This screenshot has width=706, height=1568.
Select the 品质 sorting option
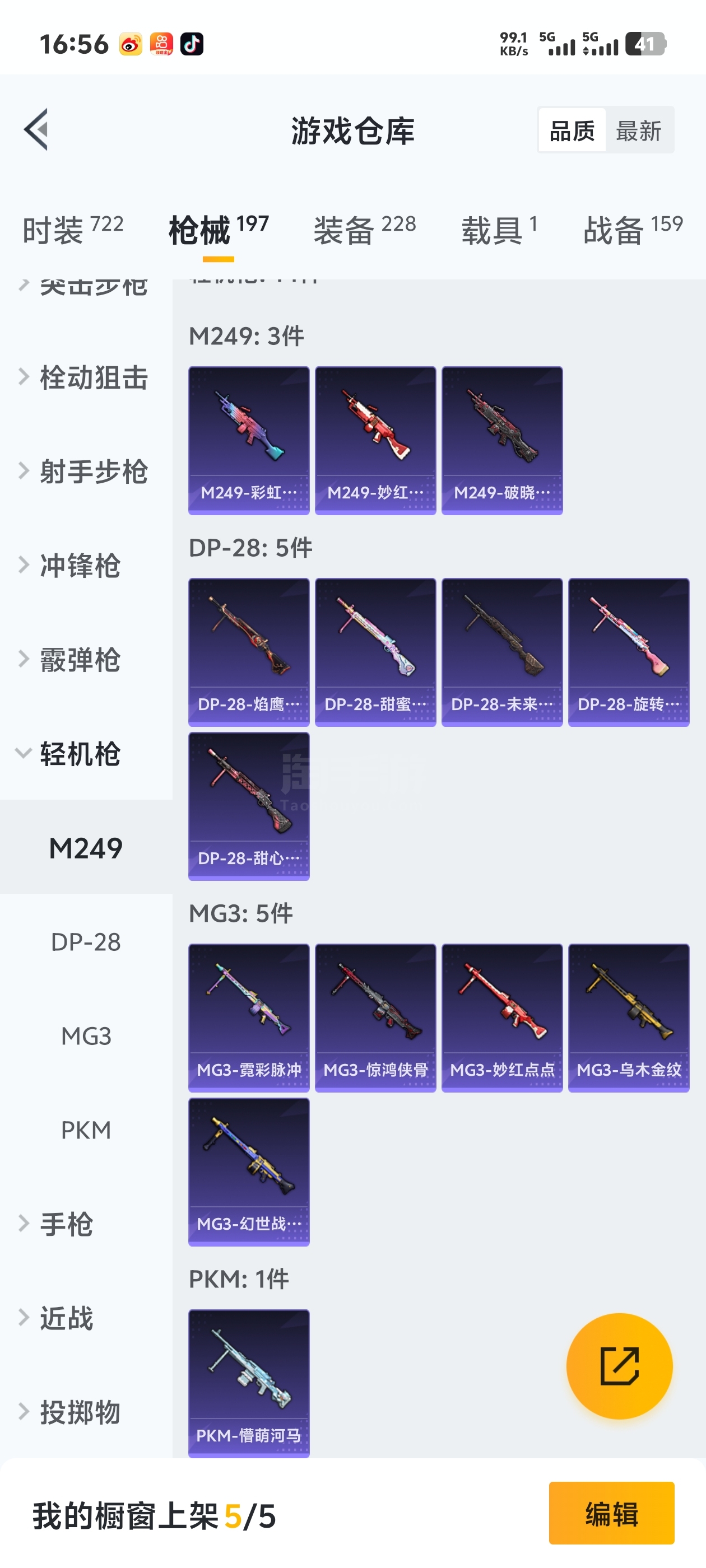click(x=572, y=131)
